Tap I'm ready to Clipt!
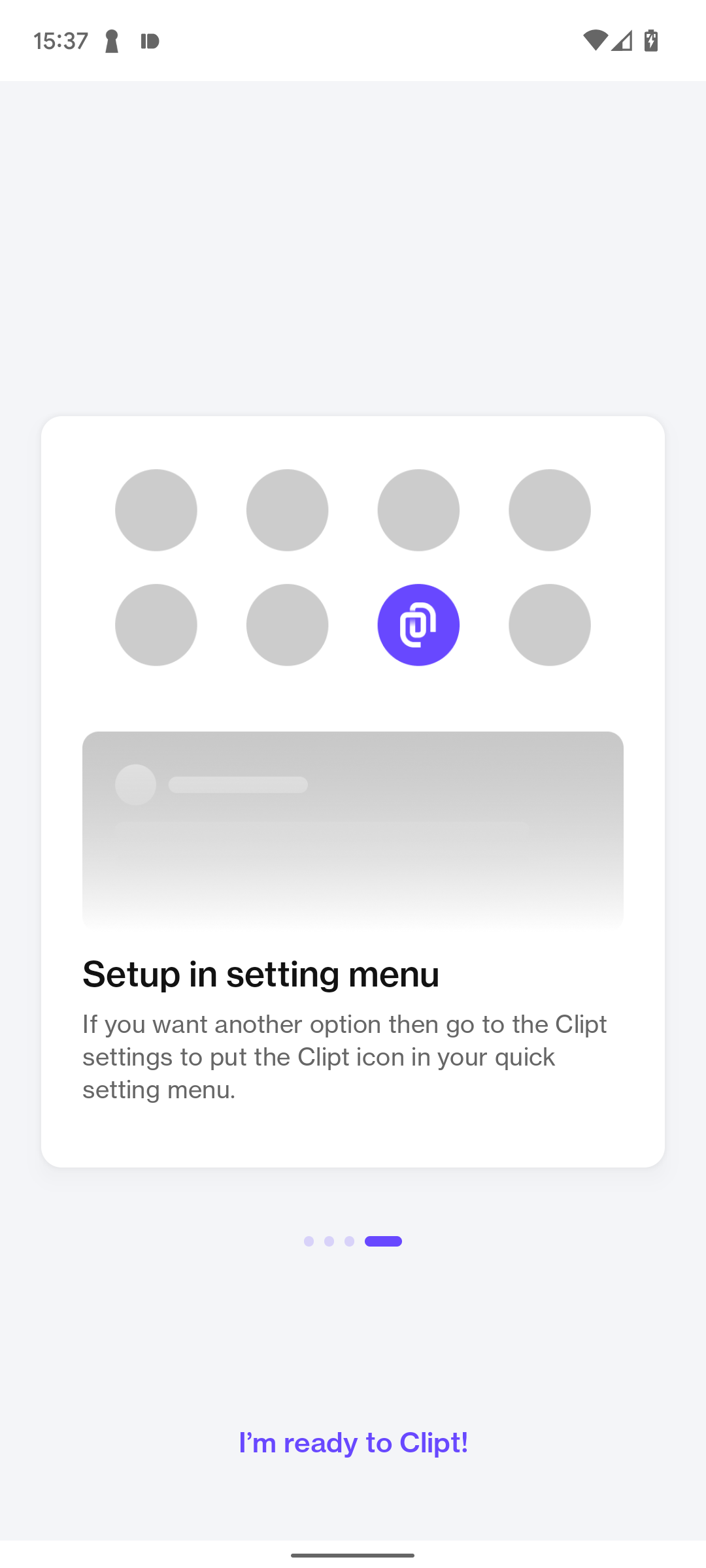706x1568 pixels. click(353, 1443)
